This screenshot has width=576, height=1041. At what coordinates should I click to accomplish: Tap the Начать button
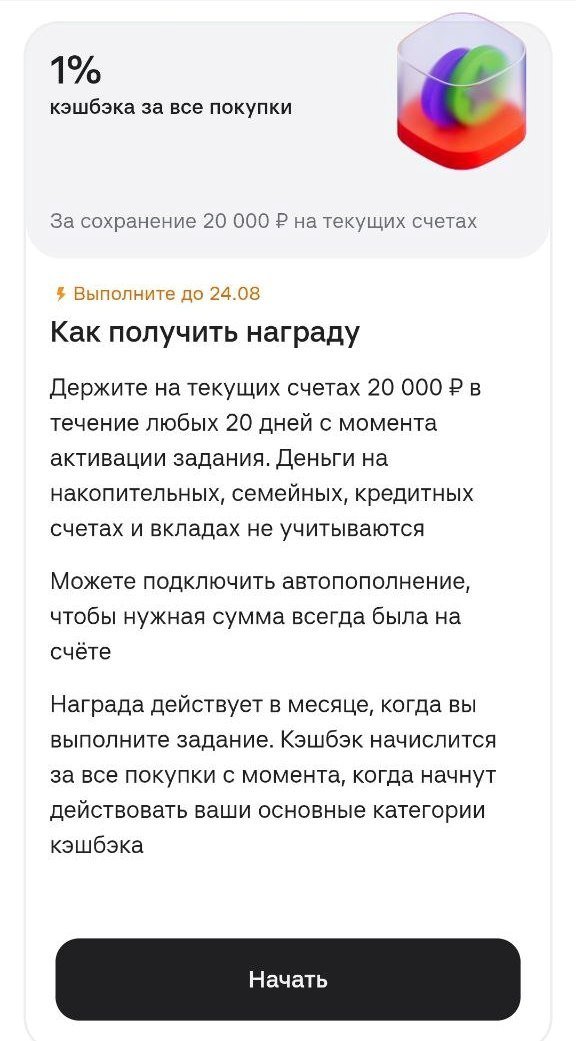(x=287, y=979)
